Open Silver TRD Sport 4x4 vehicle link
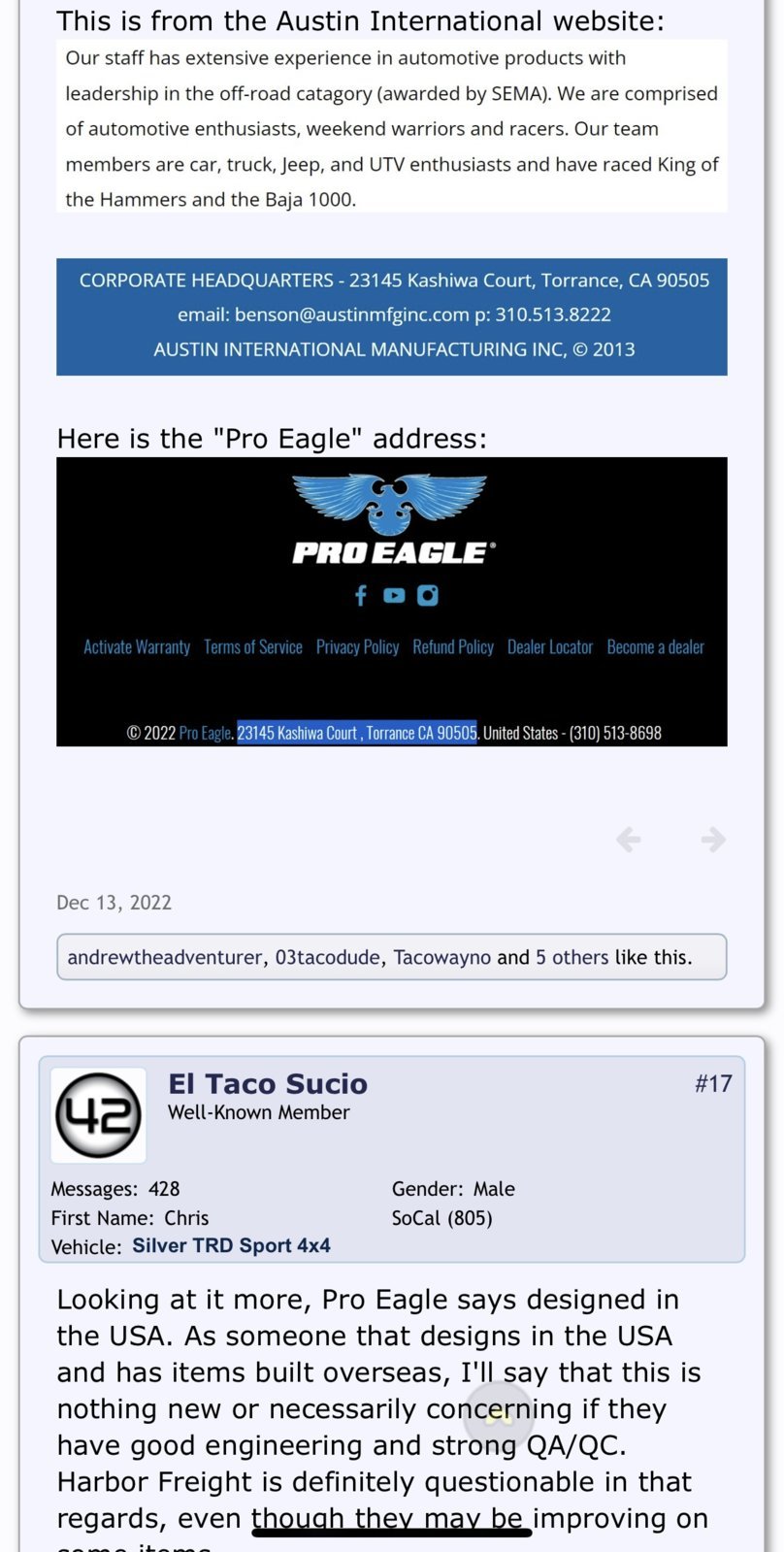This screenshot has width=784, height=1552. pos(231,1245)
